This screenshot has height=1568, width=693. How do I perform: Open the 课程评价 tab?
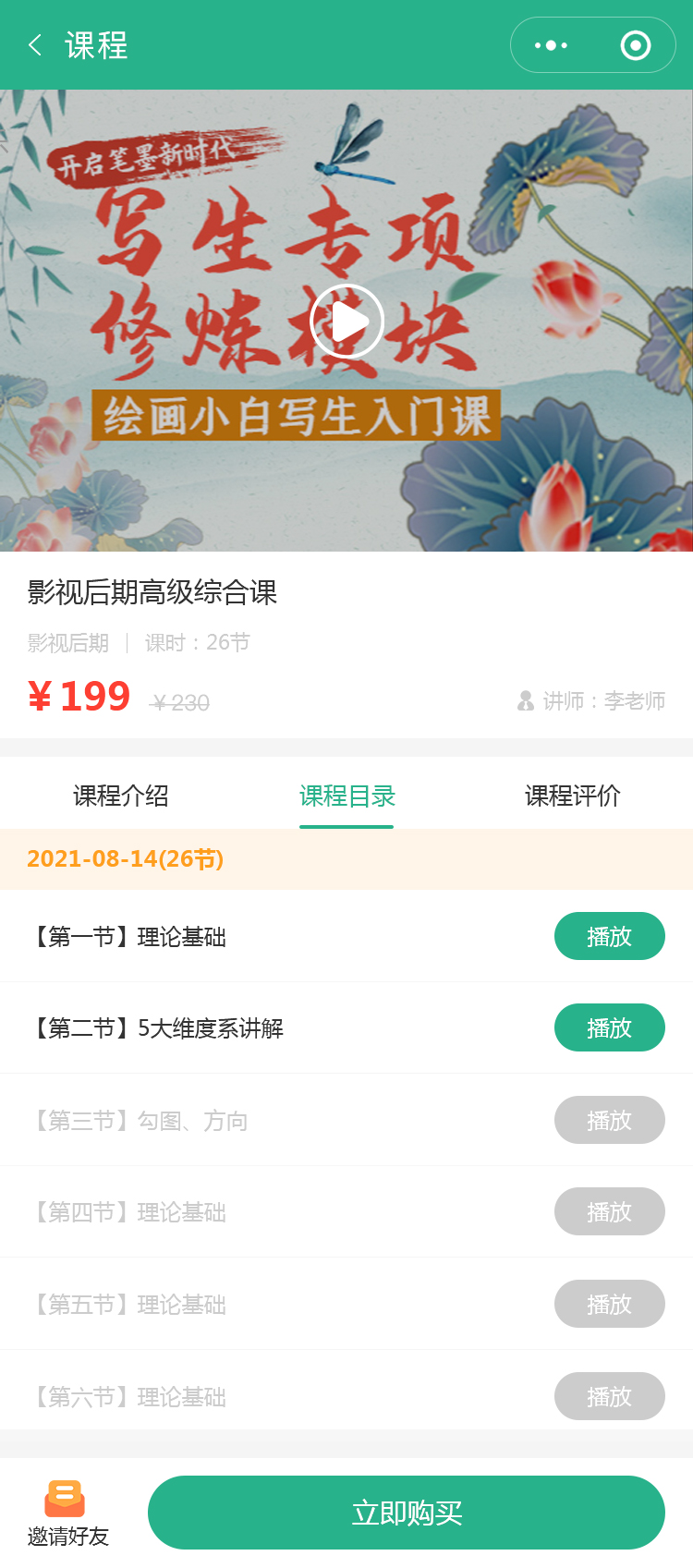coord(572,796)
